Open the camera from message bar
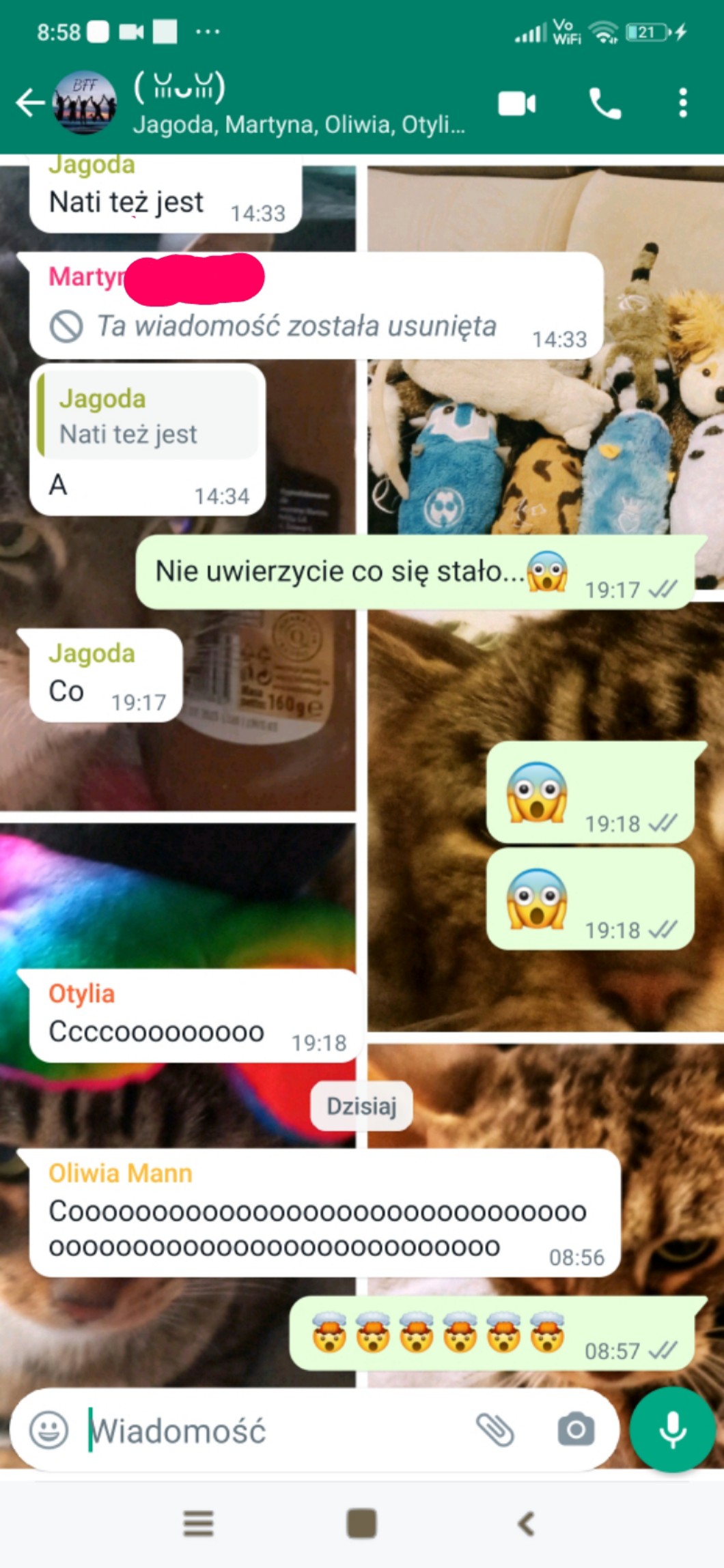The height and width of the screenshot is (1568, 724). click(576, 1429)
